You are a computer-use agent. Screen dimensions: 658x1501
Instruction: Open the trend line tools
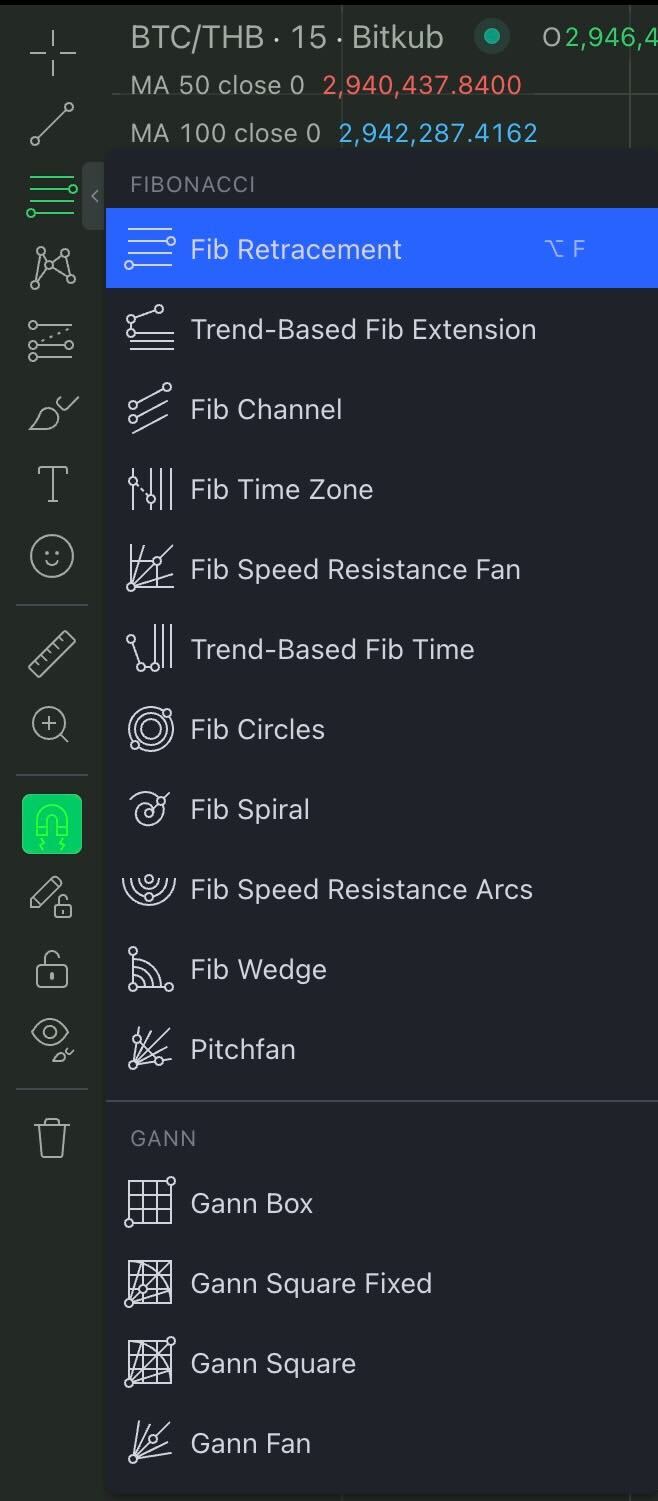click(52, 124)
